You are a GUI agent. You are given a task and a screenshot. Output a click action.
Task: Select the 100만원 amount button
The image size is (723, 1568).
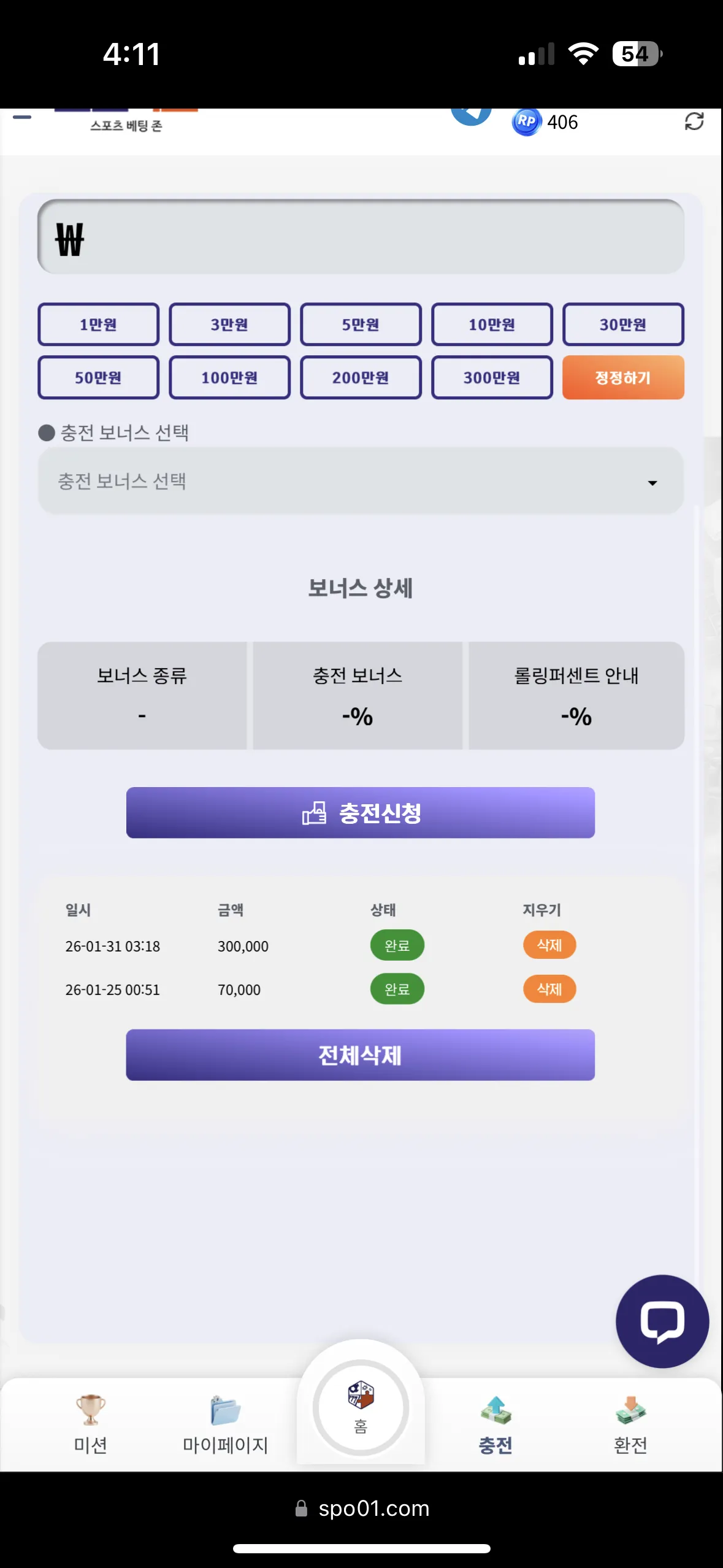pyautogui.click(x=229, y=377)
